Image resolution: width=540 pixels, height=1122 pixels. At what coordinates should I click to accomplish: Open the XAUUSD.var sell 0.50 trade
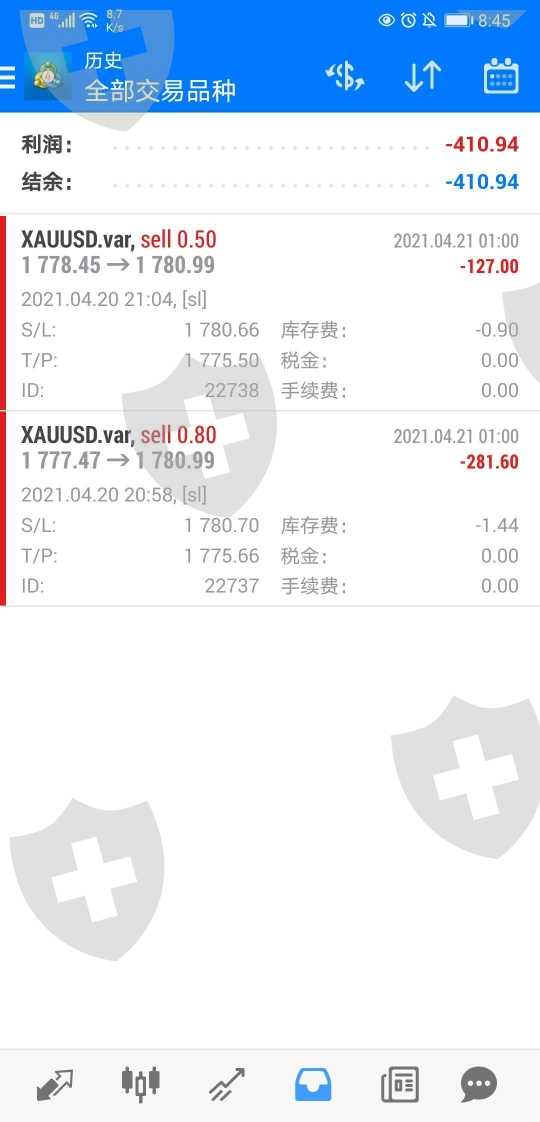click(270, 313)
